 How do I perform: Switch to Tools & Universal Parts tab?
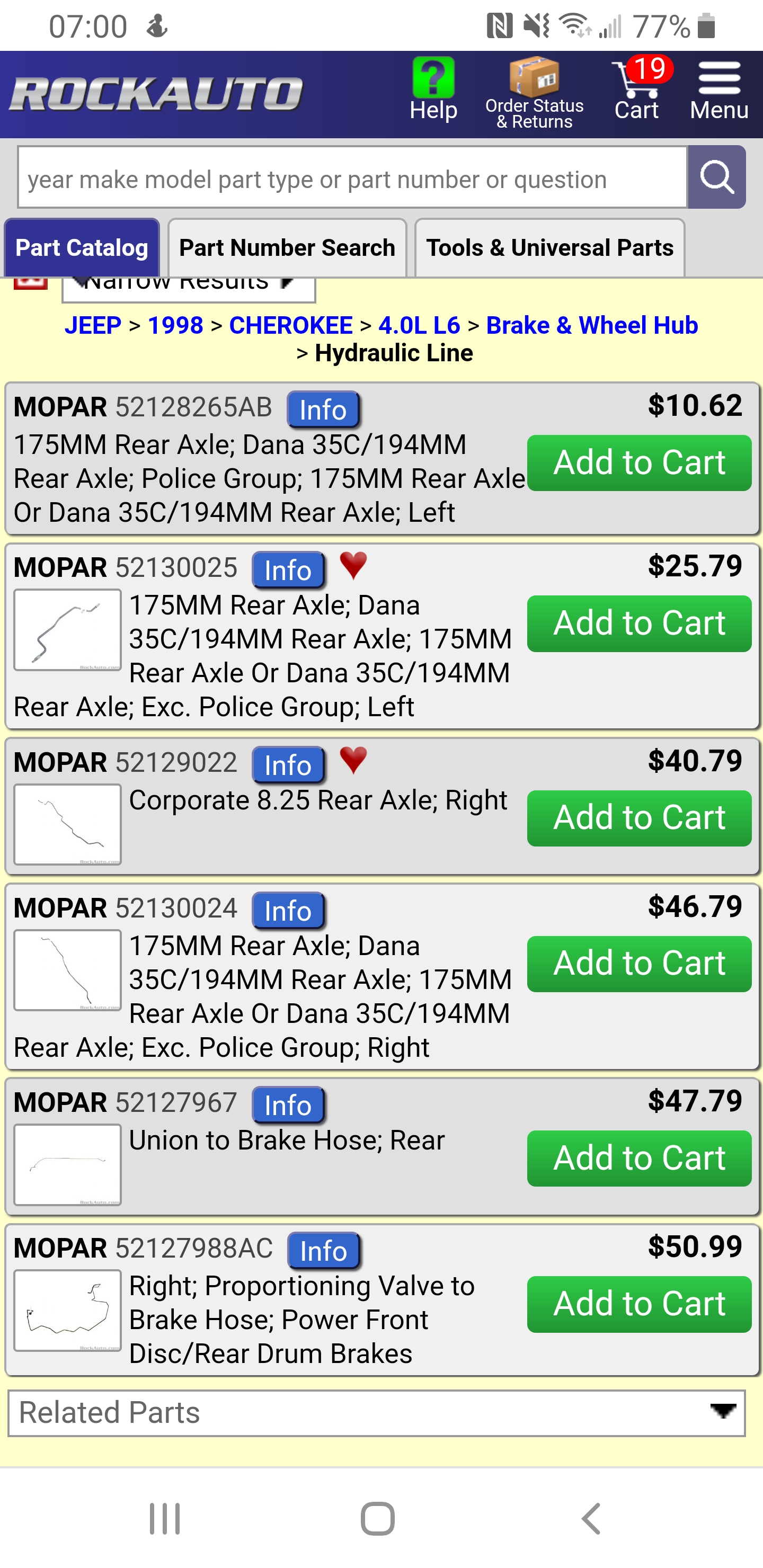pos(549,248)
